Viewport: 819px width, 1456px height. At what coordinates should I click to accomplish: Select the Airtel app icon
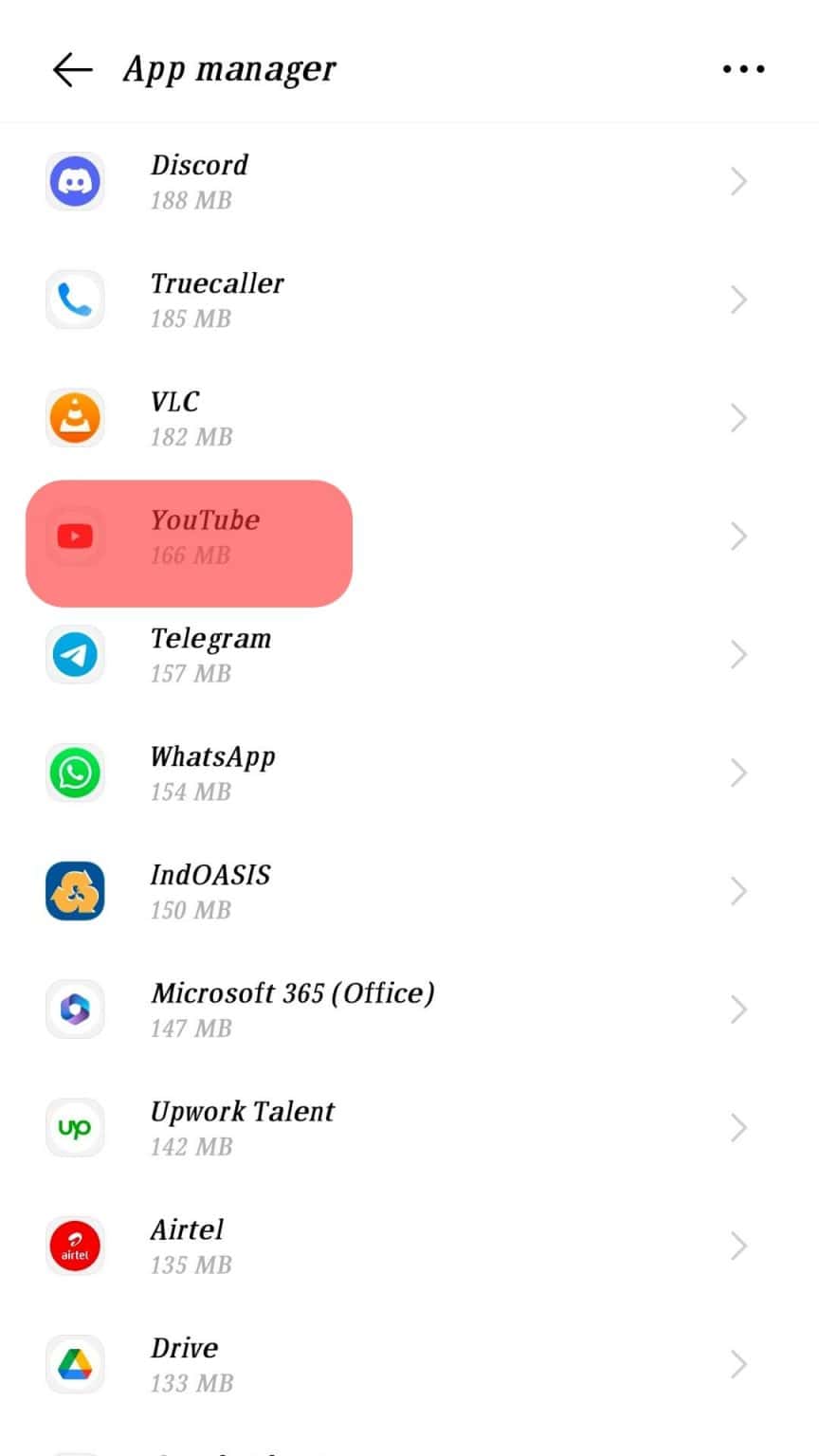(75, 1246)
